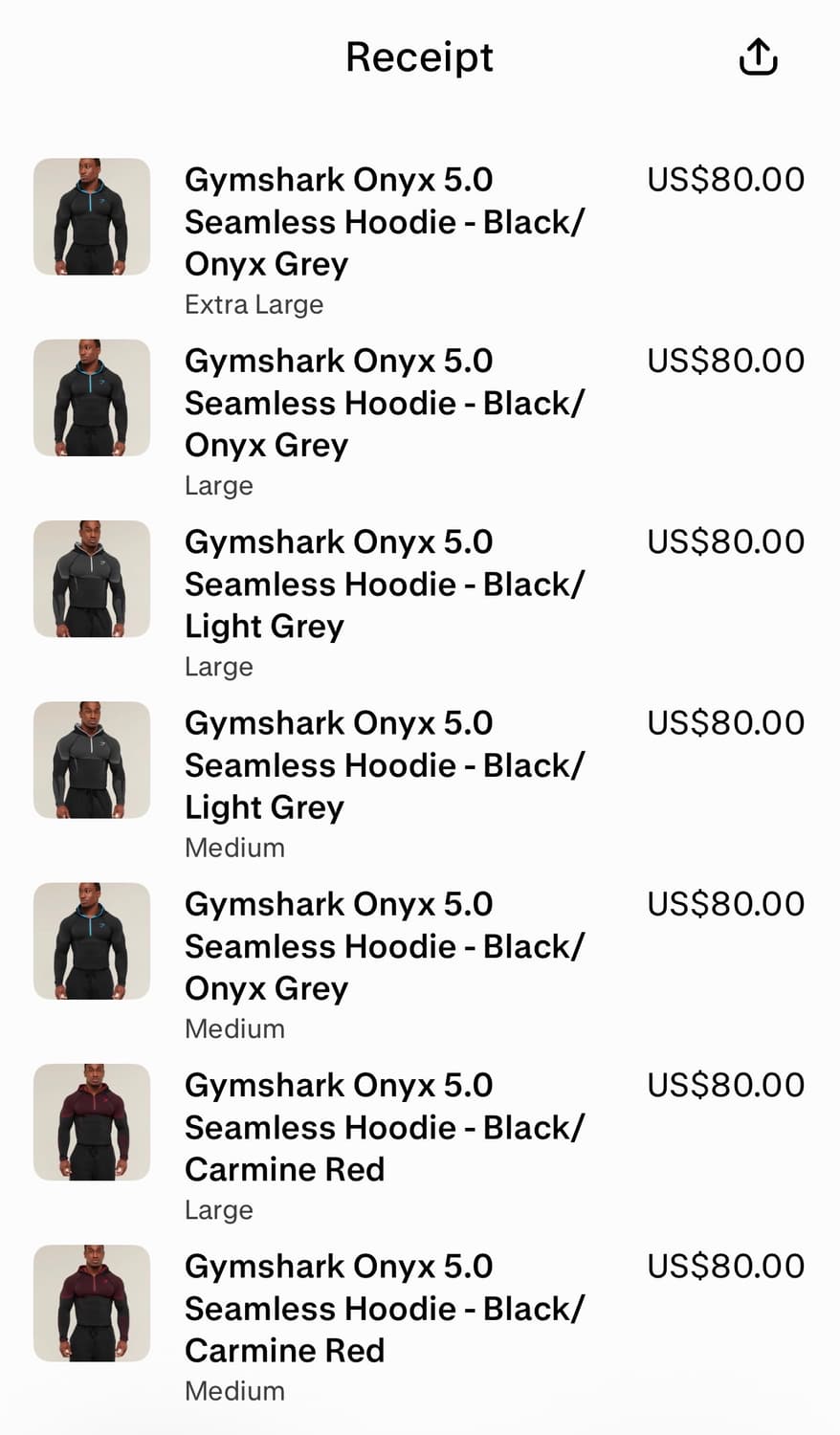This screenshot has width=840, height=1435.
Task: Open the Black/Onyx Grey Medium hoodie listing
Action: pyautogui.click(x=383, y=945)
